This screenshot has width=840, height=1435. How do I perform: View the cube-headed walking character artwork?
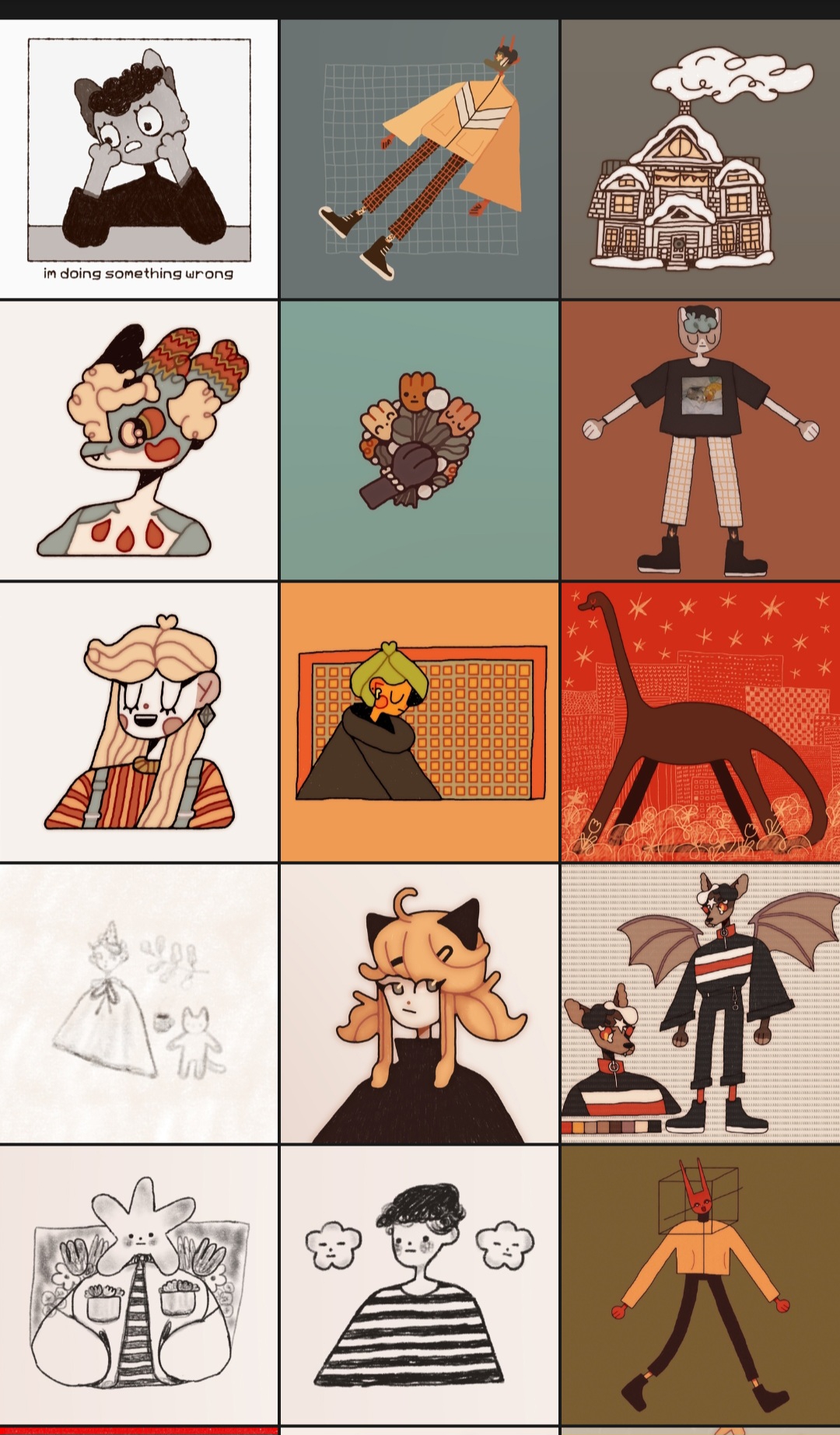click(701, 1285)
